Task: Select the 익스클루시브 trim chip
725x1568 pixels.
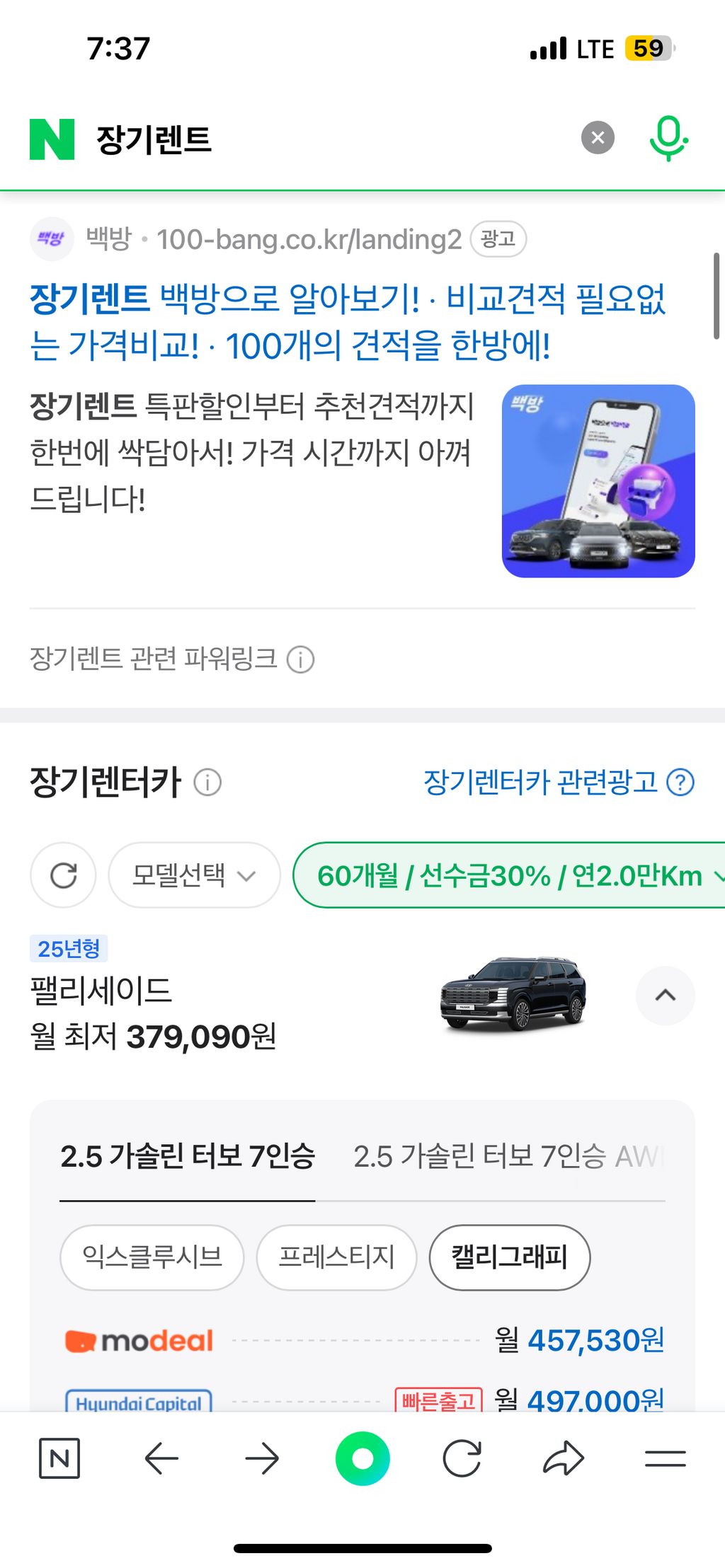Action: 152,1257
